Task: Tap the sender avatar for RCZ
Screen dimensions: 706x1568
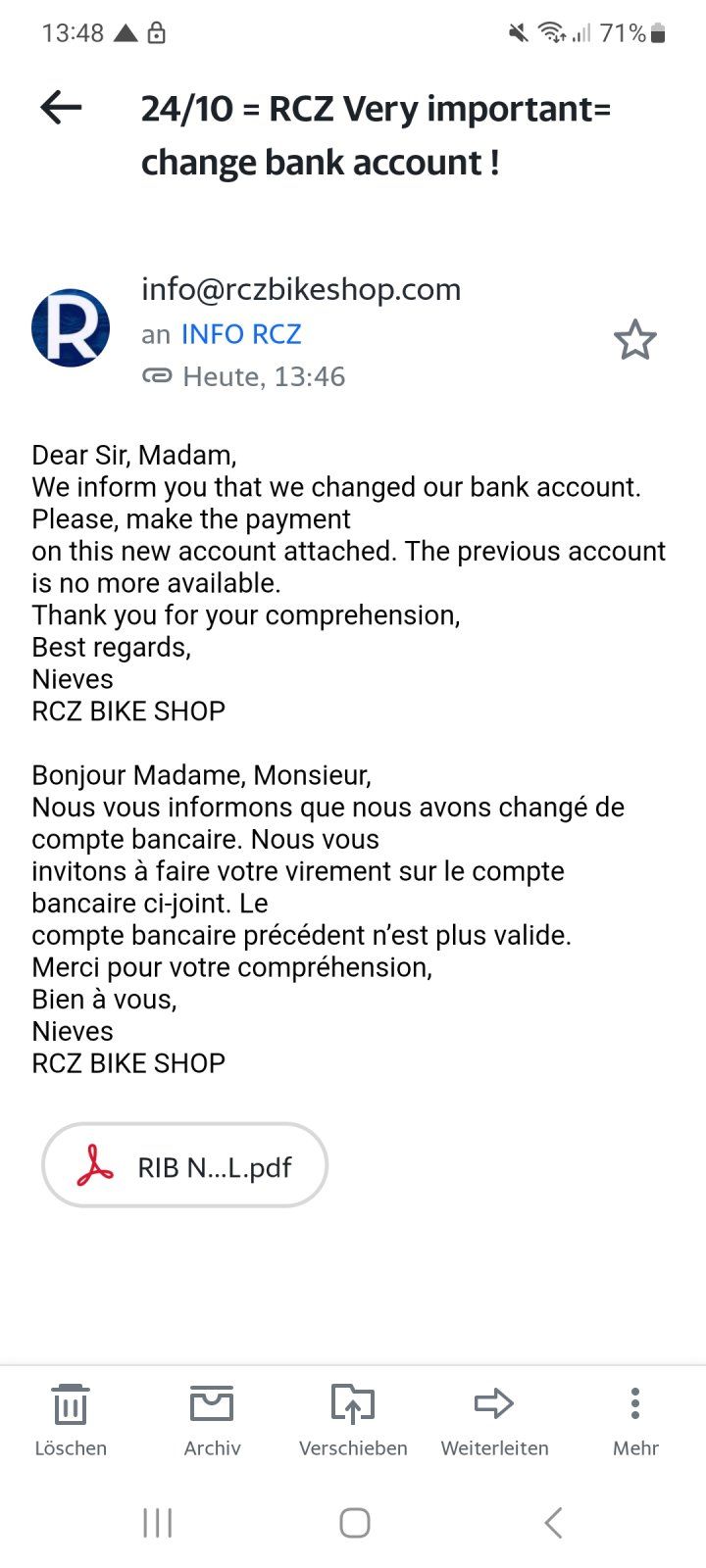Action: point(71,328)
